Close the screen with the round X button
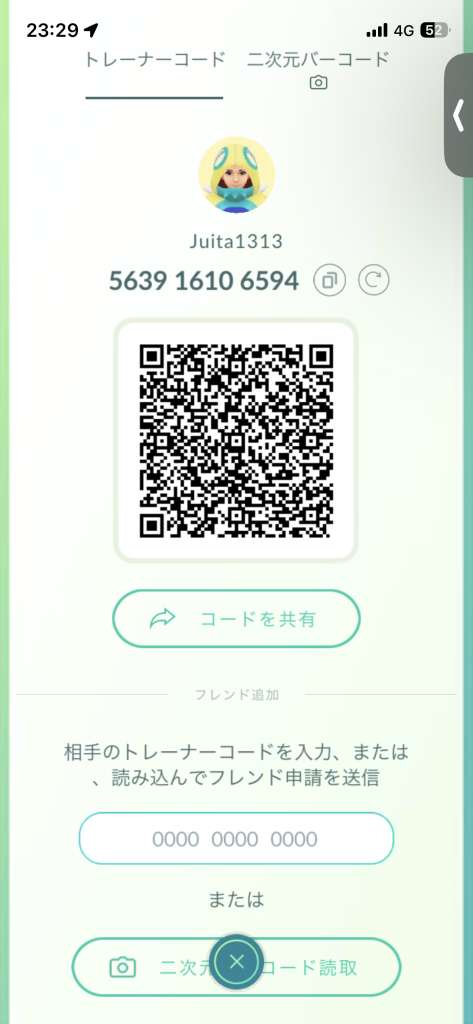 point(237,961)
